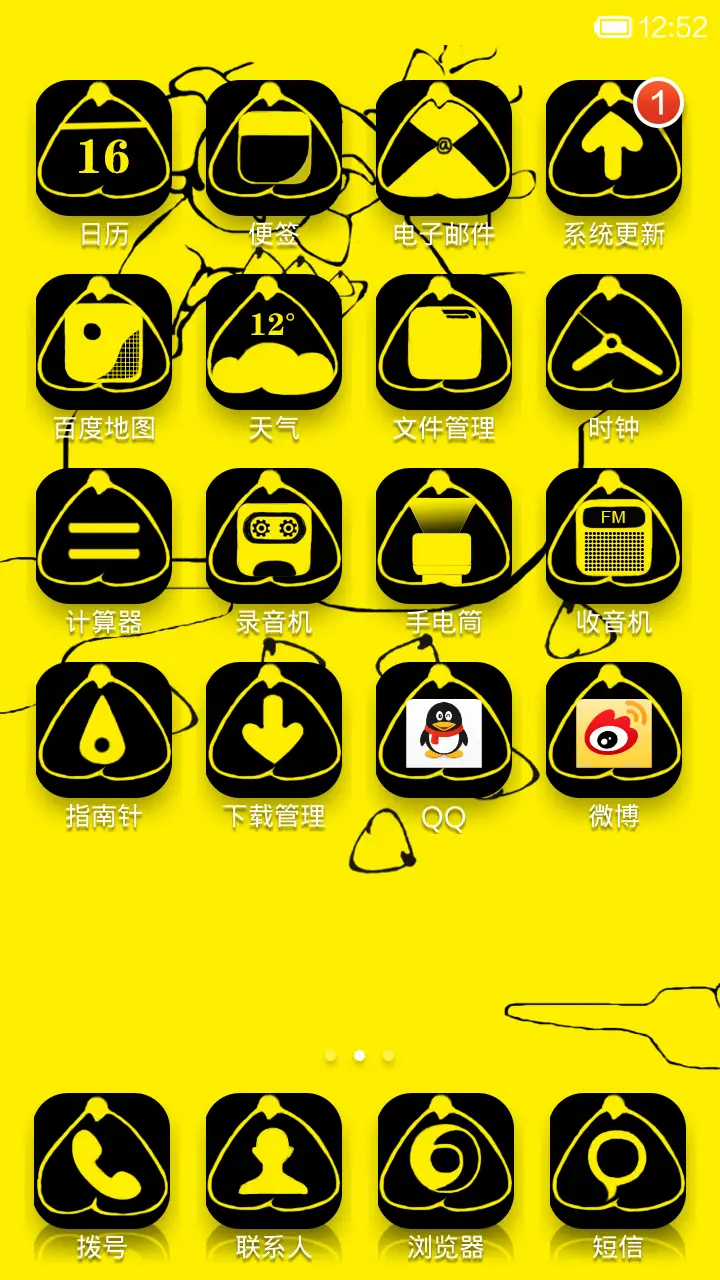This screenshot has height=1280, width=720.
Task: Open the 电子邮件 email app
Action: coord(444,148)
